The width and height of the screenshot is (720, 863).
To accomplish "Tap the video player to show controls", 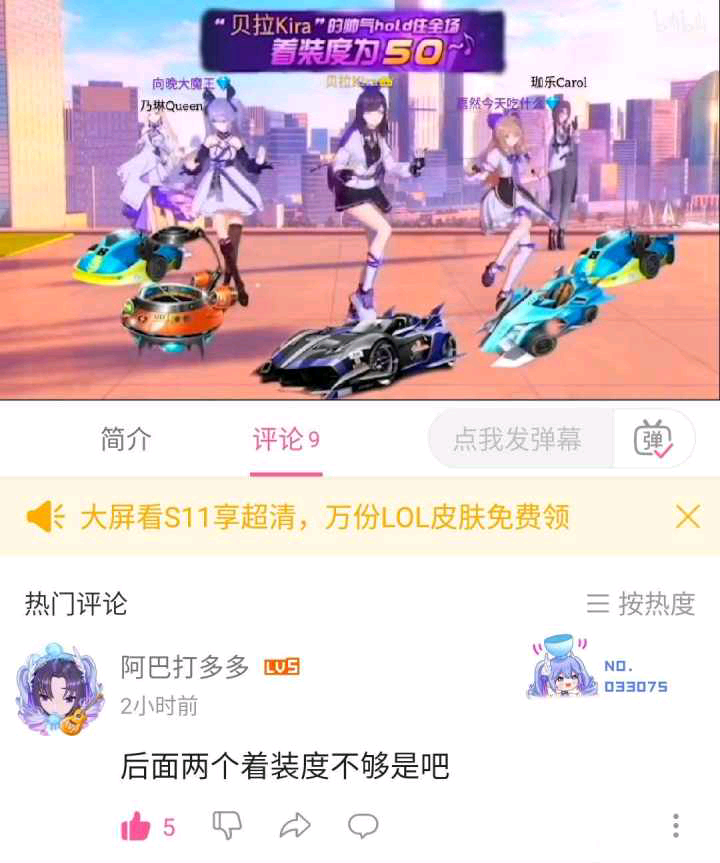I will coord(360,200).
